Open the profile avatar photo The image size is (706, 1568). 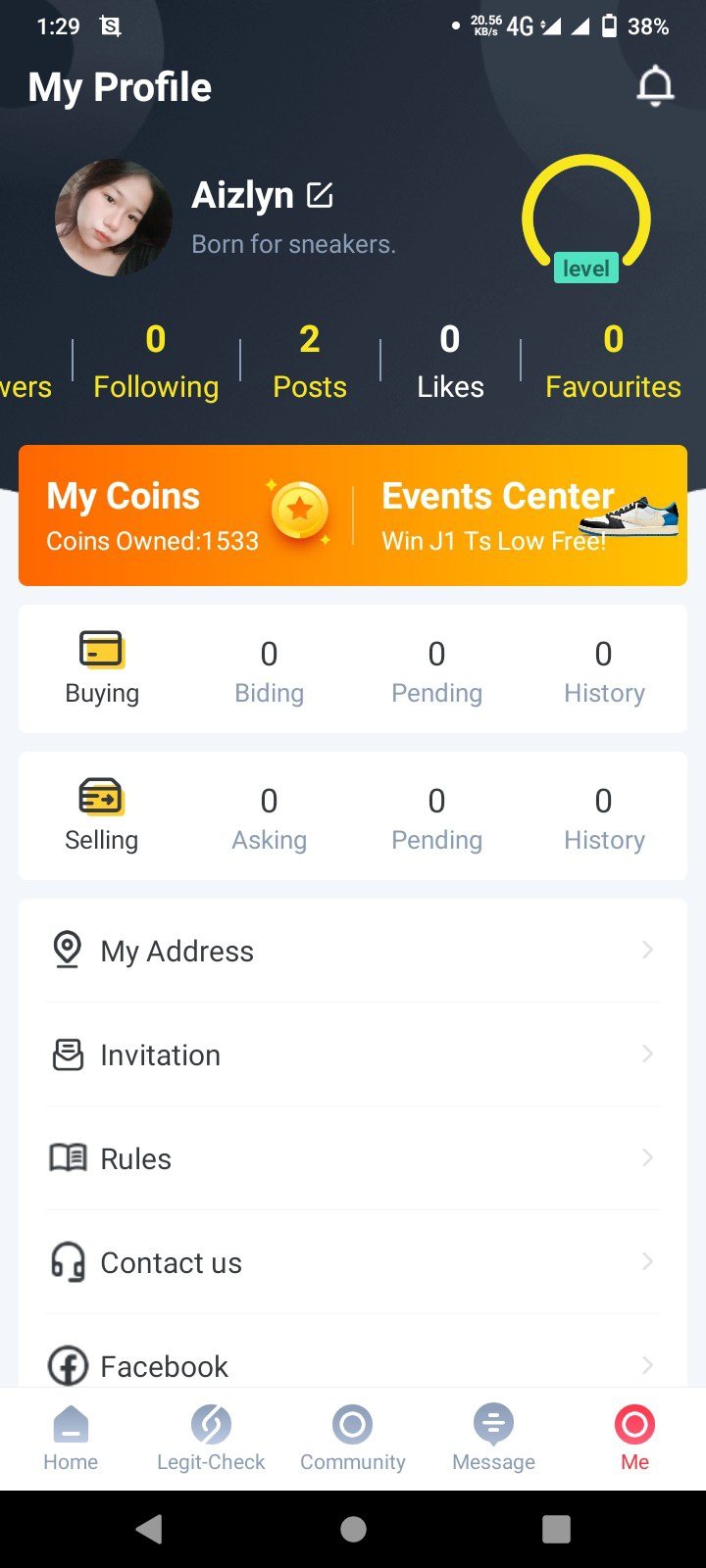(114, 218)
